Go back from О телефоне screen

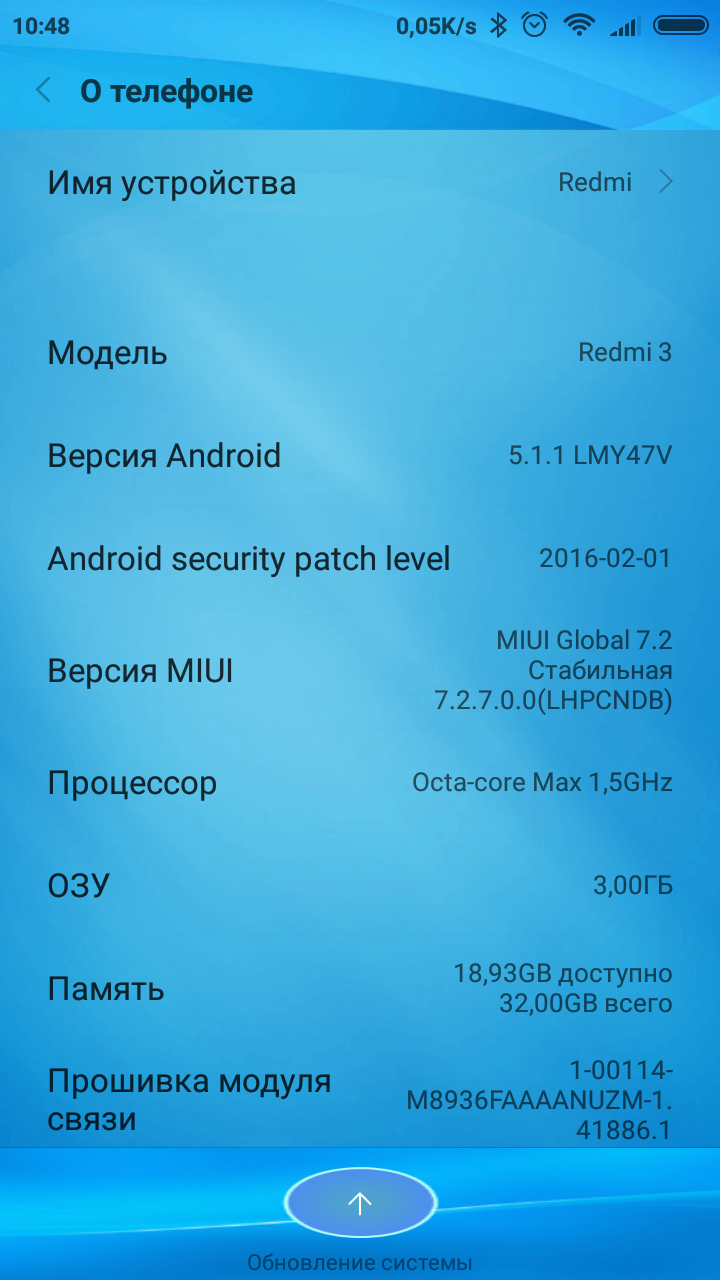tap(43, 91)
